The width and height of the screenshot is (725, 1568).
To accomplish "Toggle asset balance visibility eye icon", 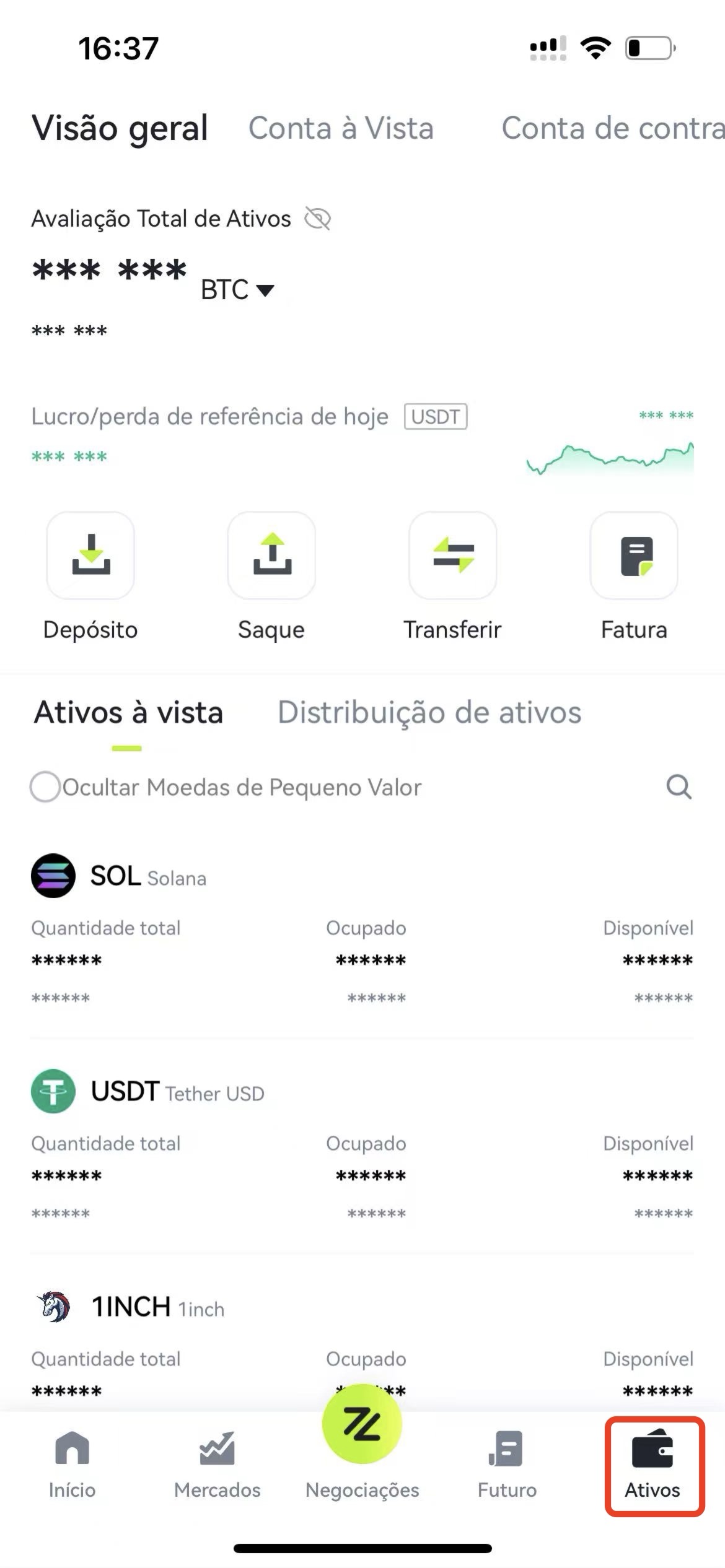I will click(x=318, y=219).
